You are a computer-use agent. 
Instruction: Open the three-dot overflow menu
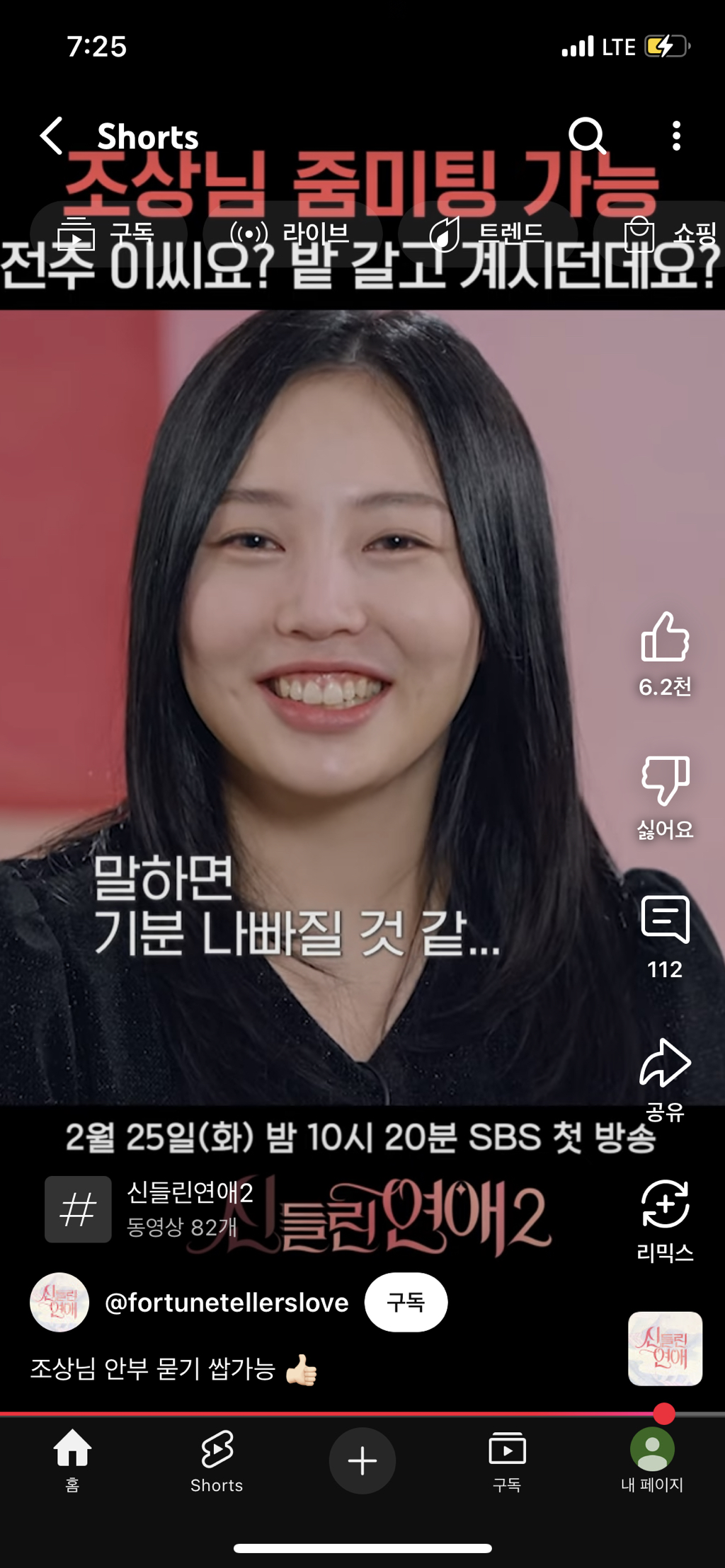pyautogui.click(x=676, y=136)
